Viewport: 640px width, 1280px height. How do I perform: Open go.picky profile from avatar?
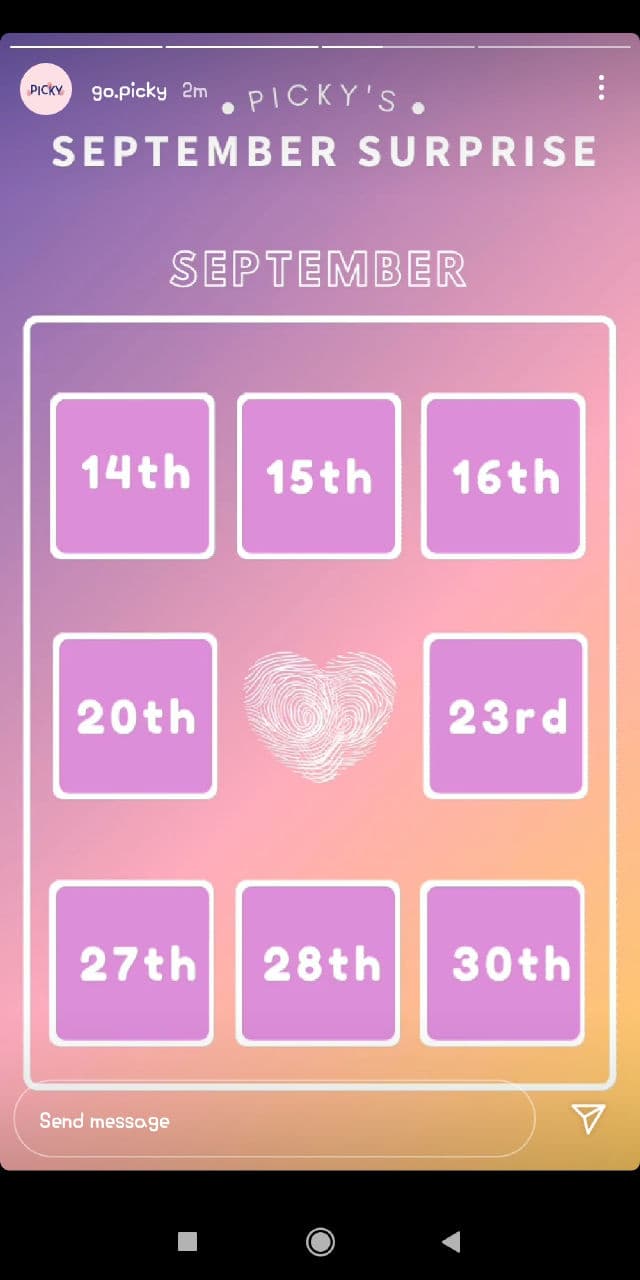tap(46, 89)
